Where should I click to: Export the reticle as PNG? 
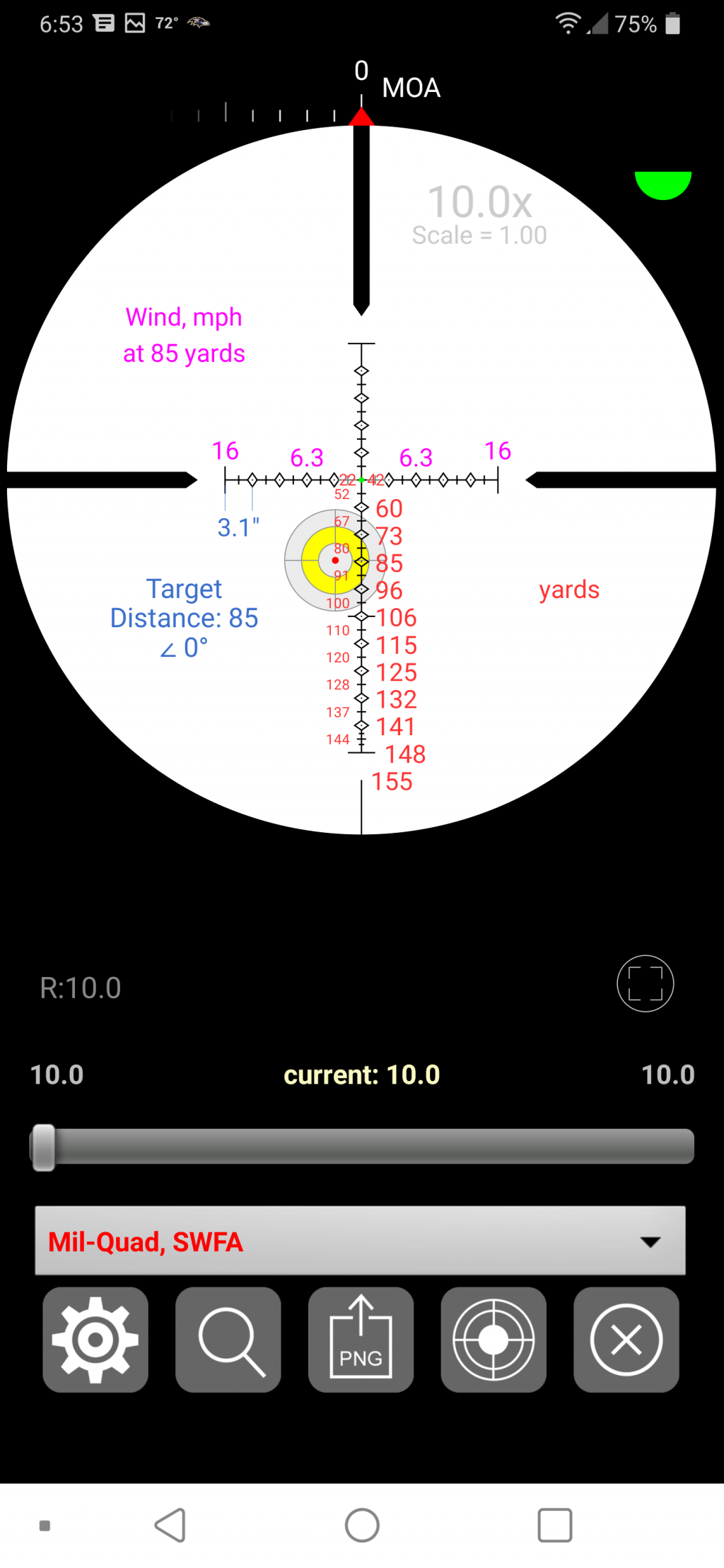361,1339
